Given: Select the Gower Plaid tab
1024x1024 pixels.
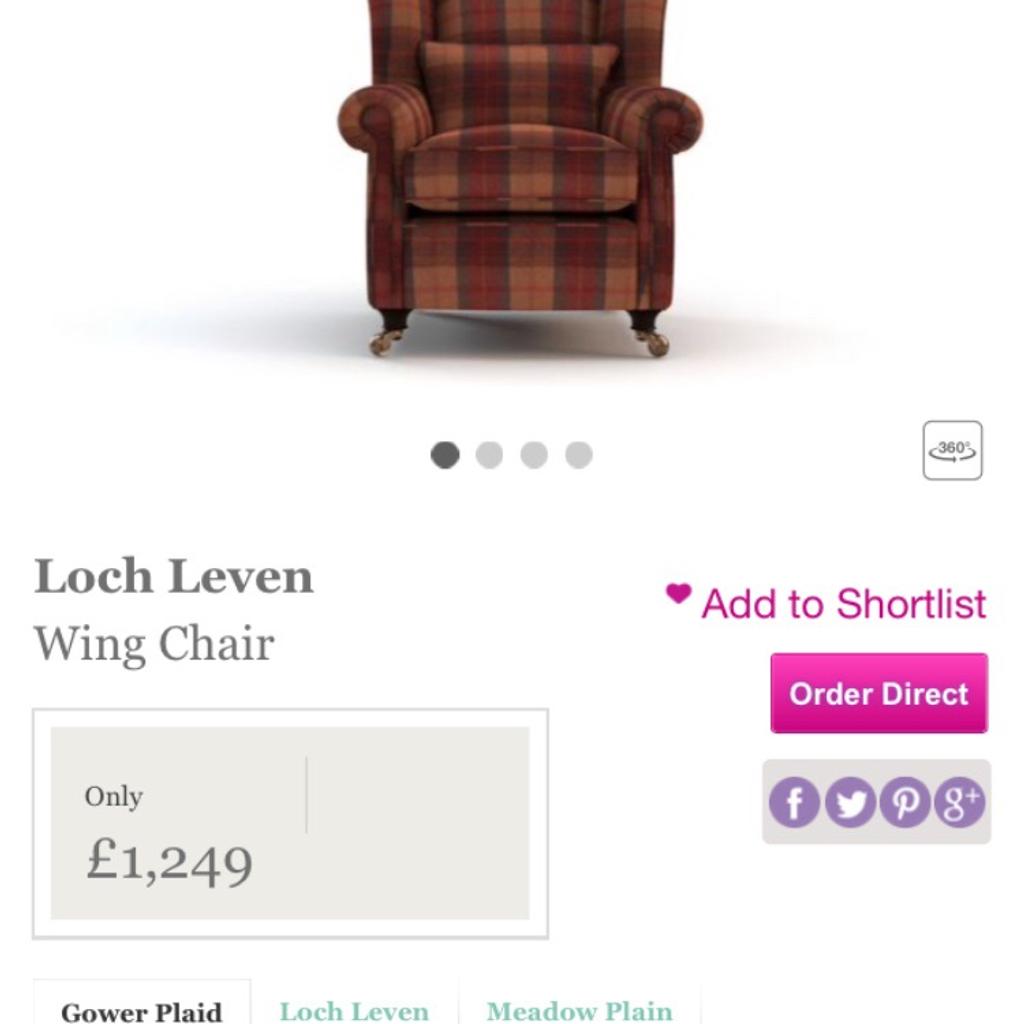Looking at the screenshot, I should (x=142, y=1008).
